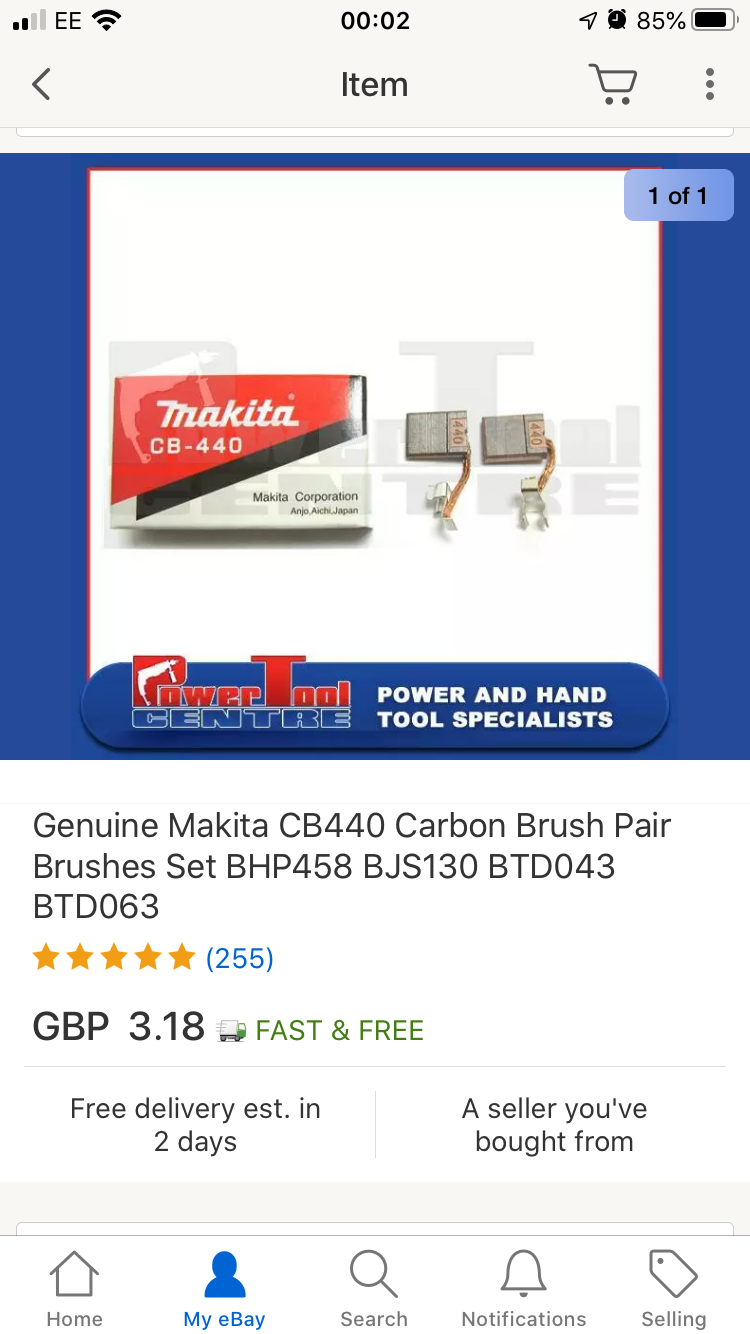Viewport: 750px width, 1334px height.
Task: View the Makita CB-440 product photo
Action: (374, 456)
